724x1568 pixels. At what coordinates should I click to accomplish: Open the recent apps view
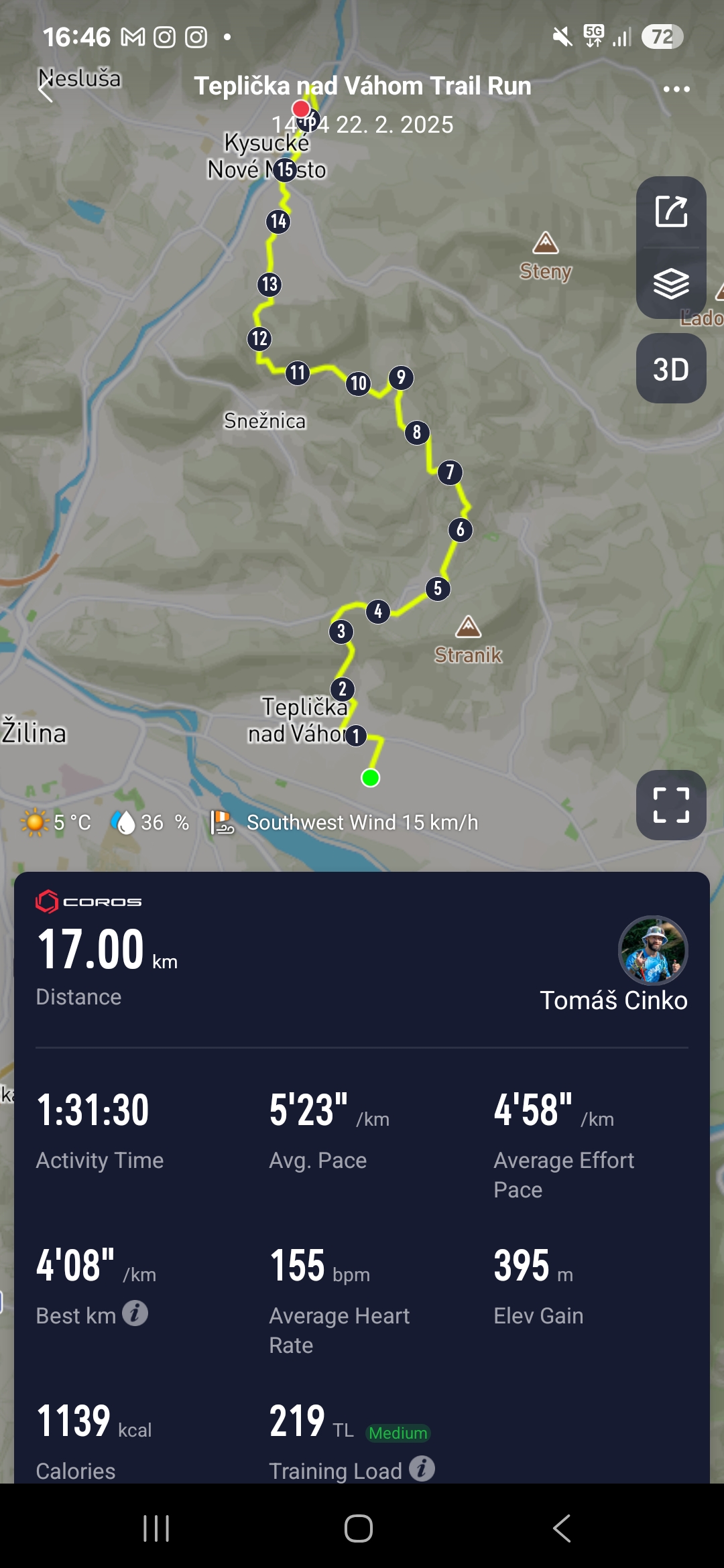(156, 1528)
